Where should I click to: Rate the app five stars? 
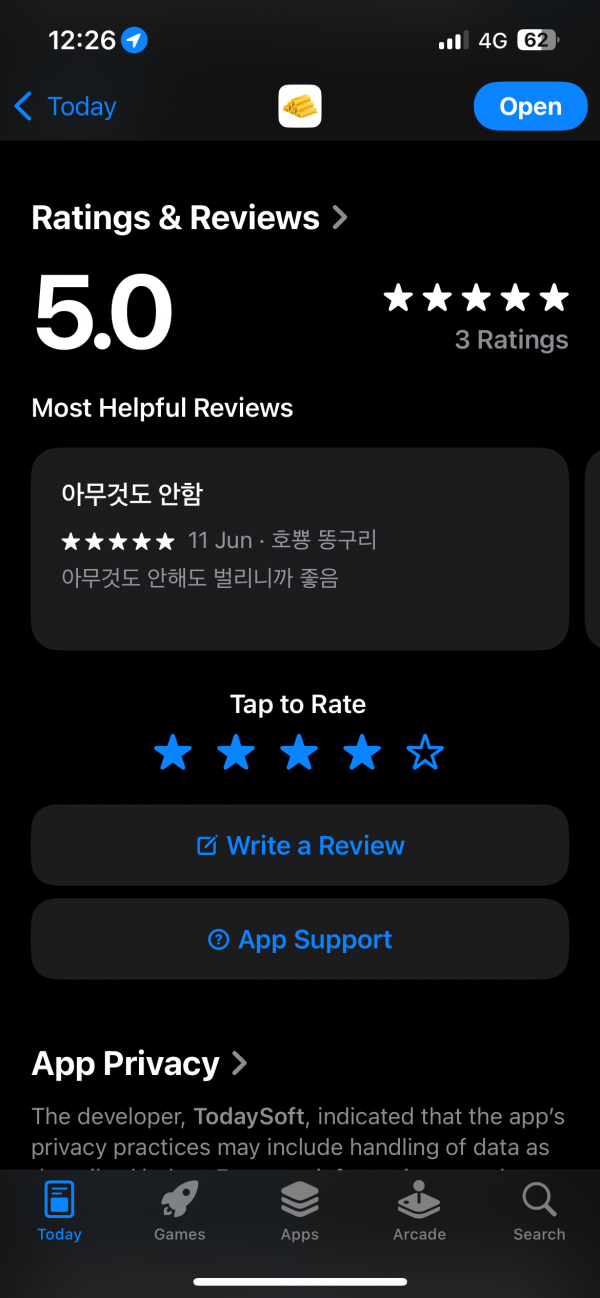tap(425, 753)
